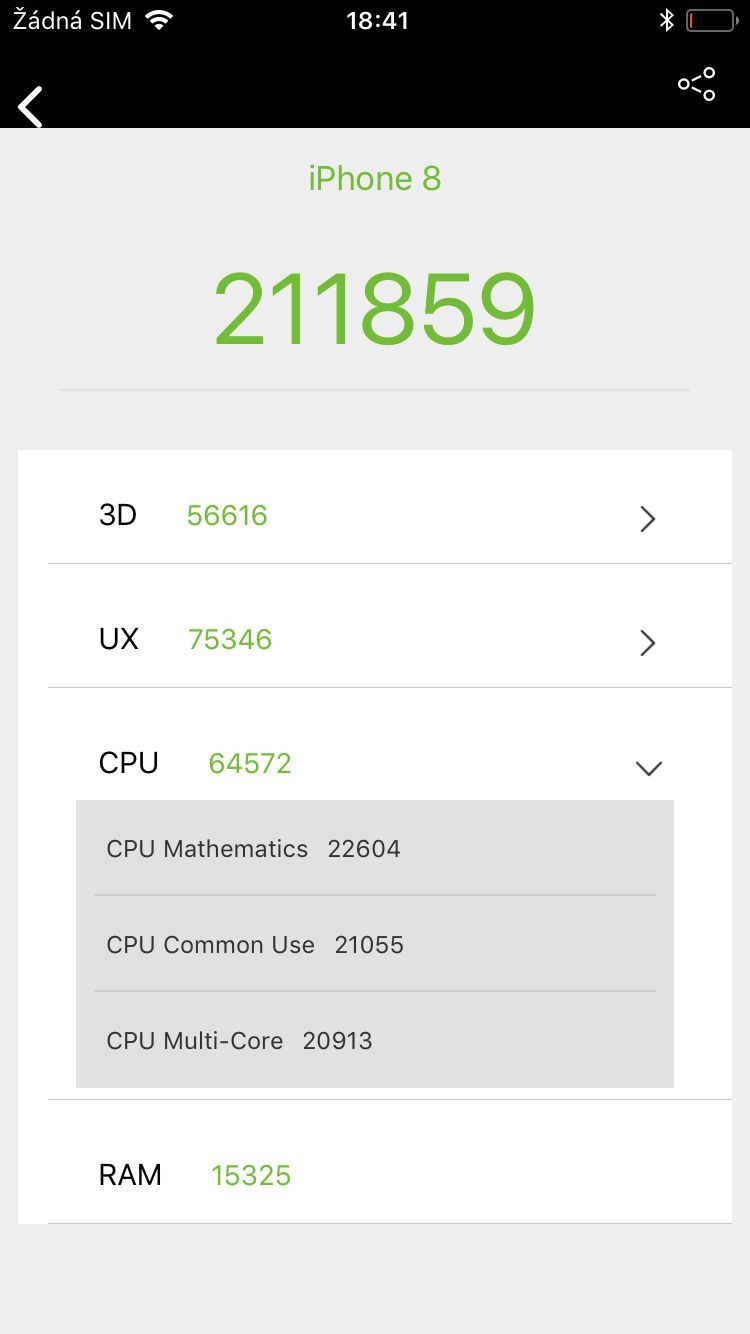750x1334 pixels.
Task: Expand the 3D score row
Action: pyautogui.click(x=647, y=518)
